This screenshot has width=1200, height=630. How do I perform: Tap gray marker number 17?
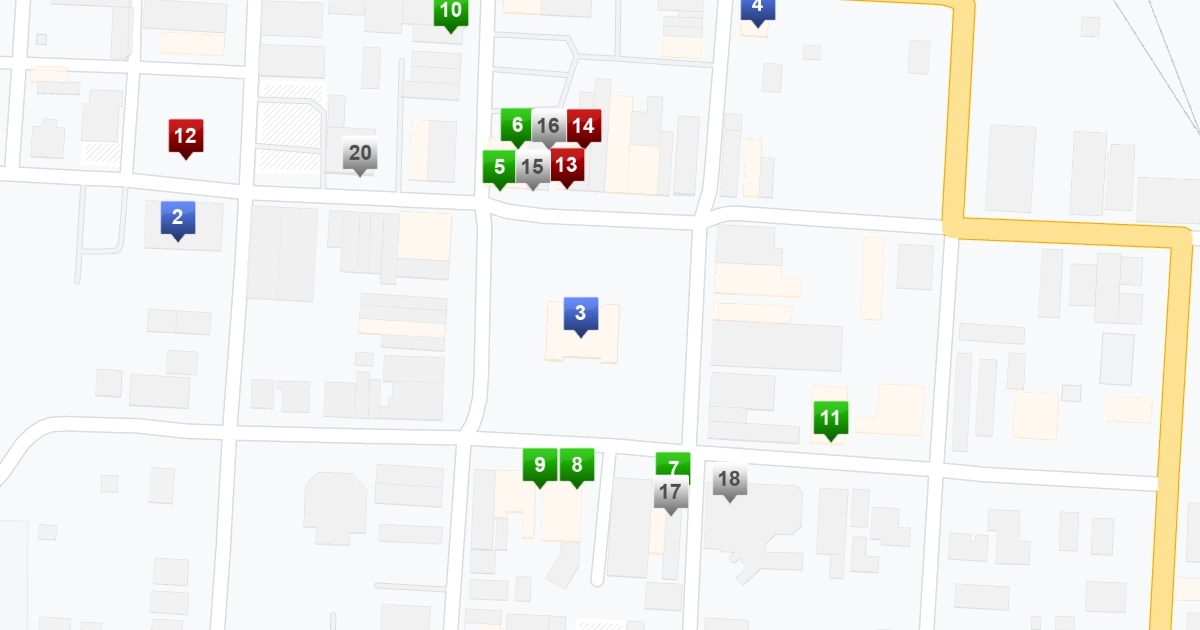[670, 493]
